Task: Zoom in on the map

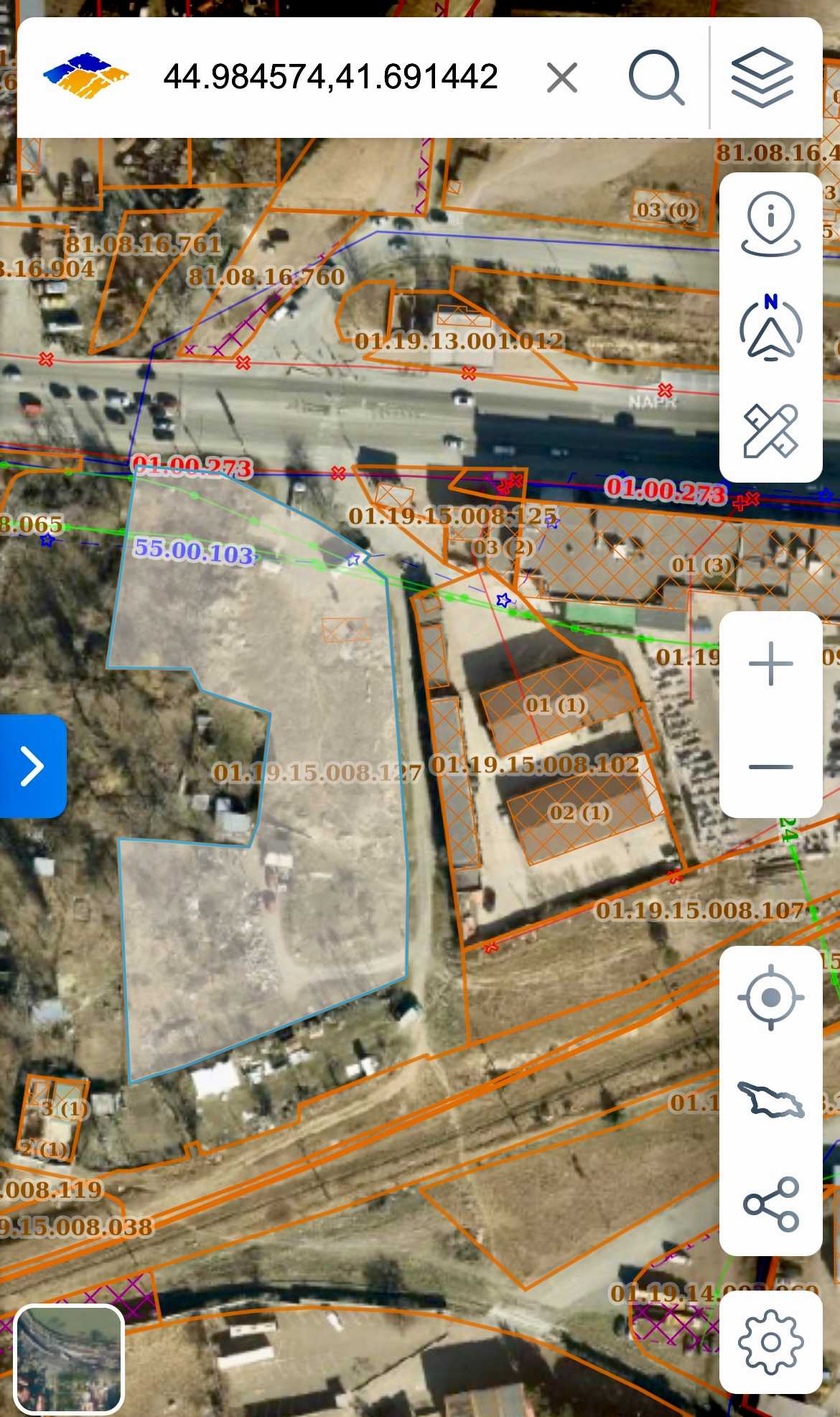Action: click(x=771, y=664)
